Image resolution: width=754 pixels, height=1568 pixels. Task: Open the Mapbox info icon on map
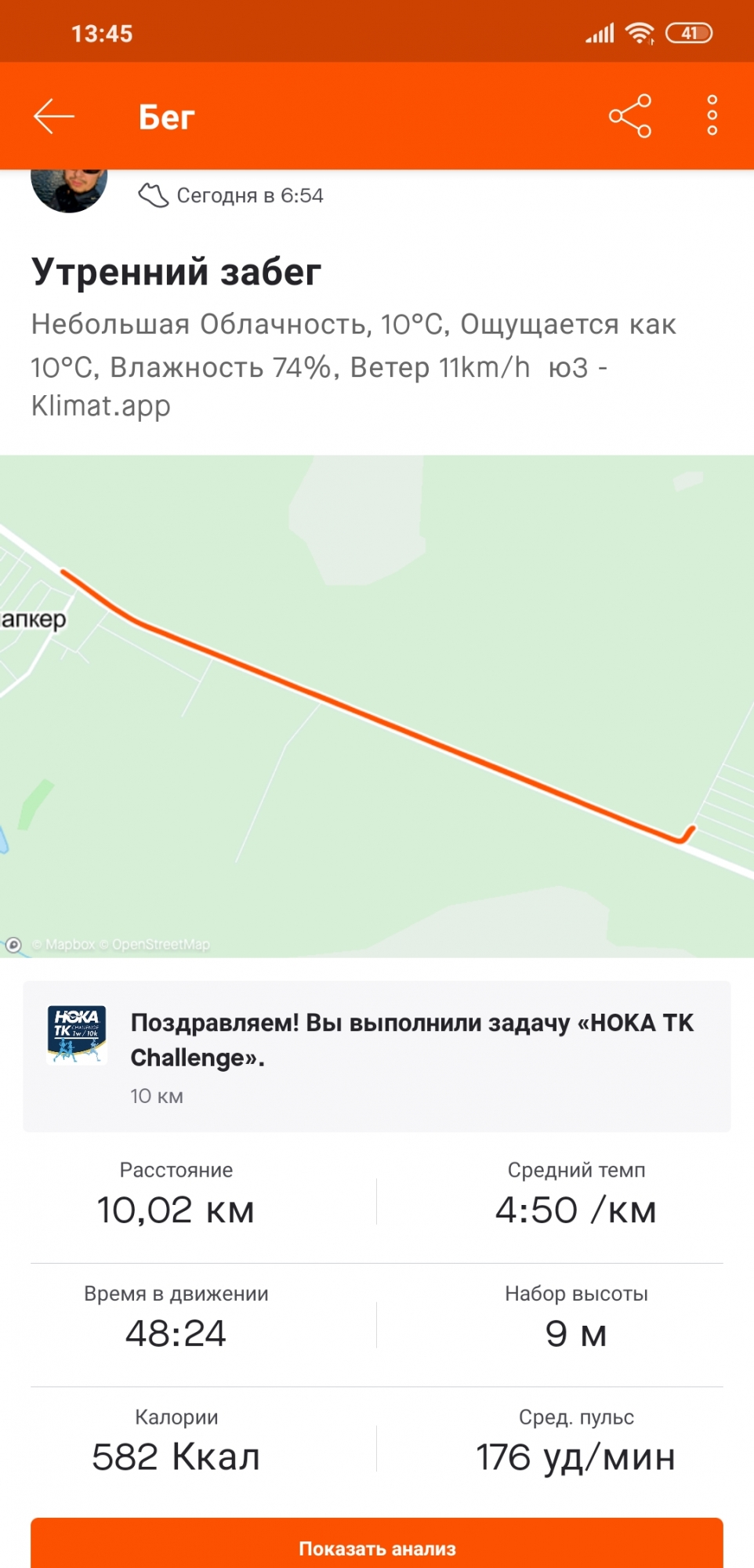point(13,945)
